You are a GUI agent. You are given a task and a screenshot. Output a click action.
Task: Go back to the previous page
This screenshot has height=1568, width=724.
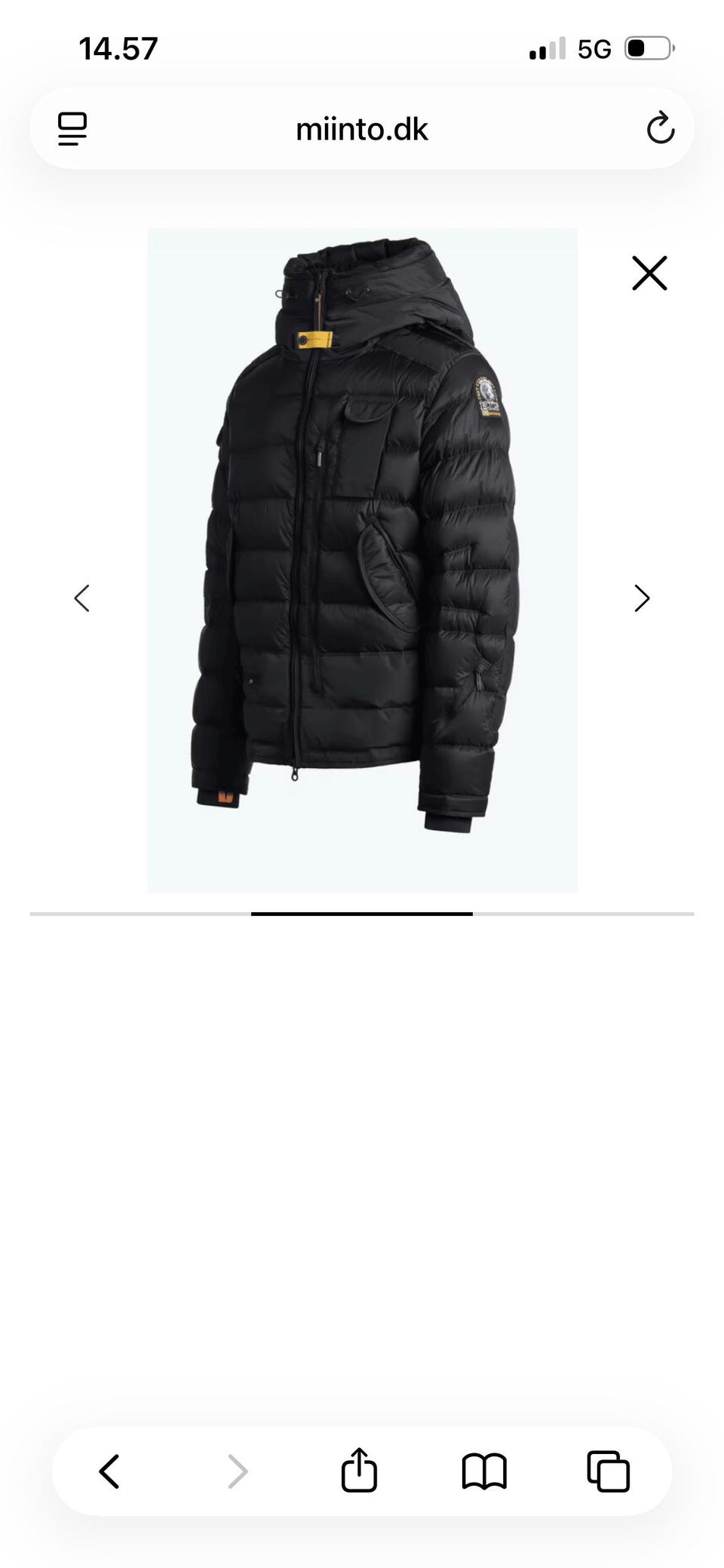pyautogui.click(x=109, y=1471)
